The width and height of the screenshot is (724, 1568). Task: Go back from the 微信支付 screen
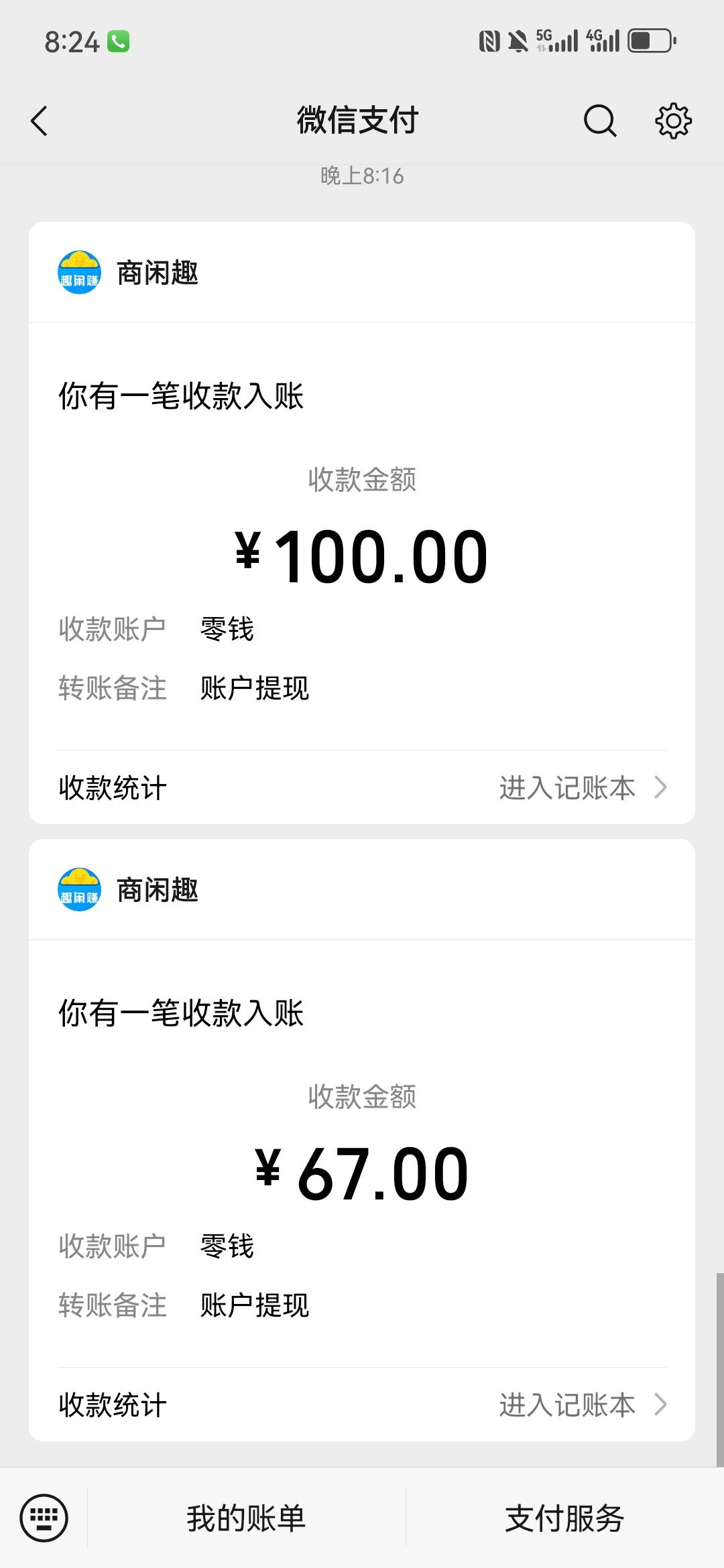click(40, 121)
